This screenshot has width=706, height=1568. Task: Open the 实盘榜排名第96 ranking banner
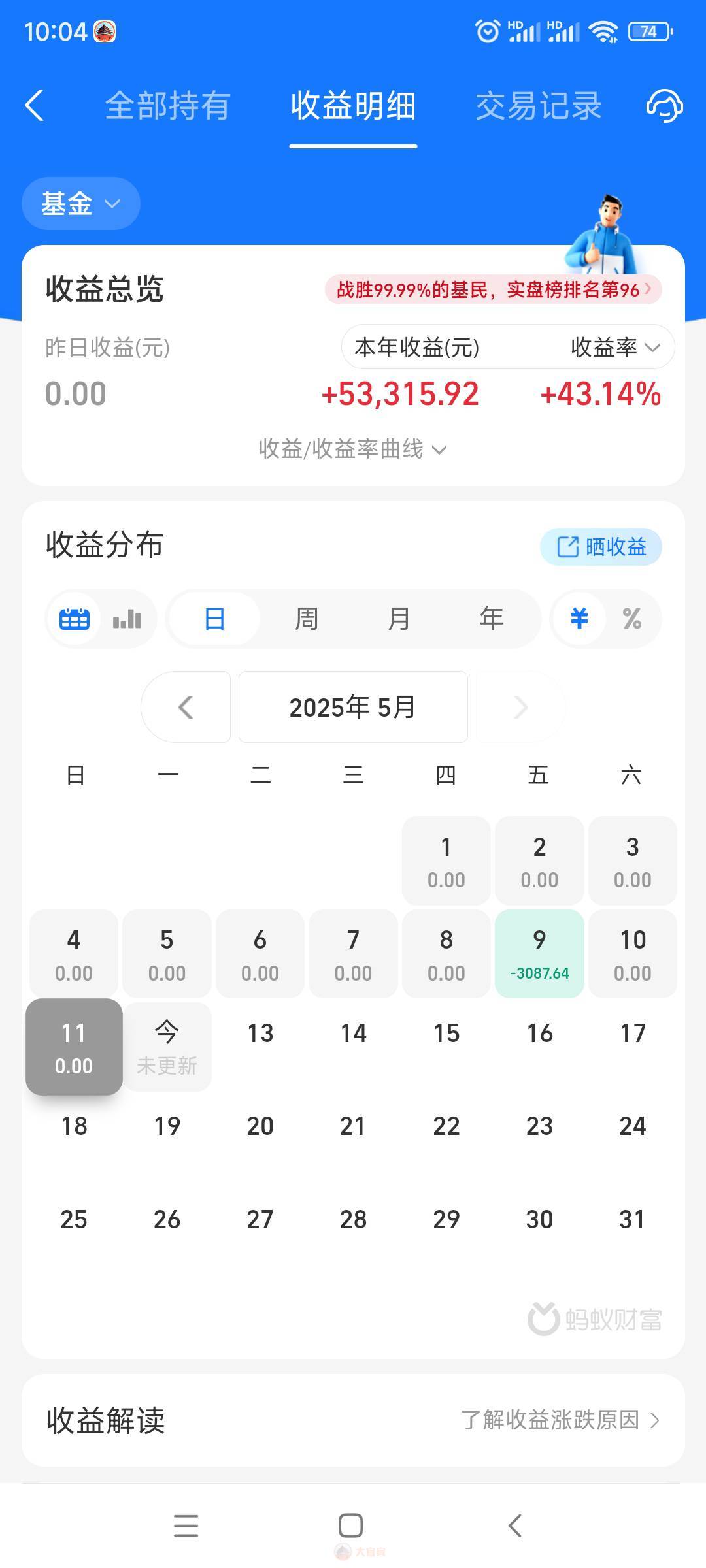pos(494,289)
